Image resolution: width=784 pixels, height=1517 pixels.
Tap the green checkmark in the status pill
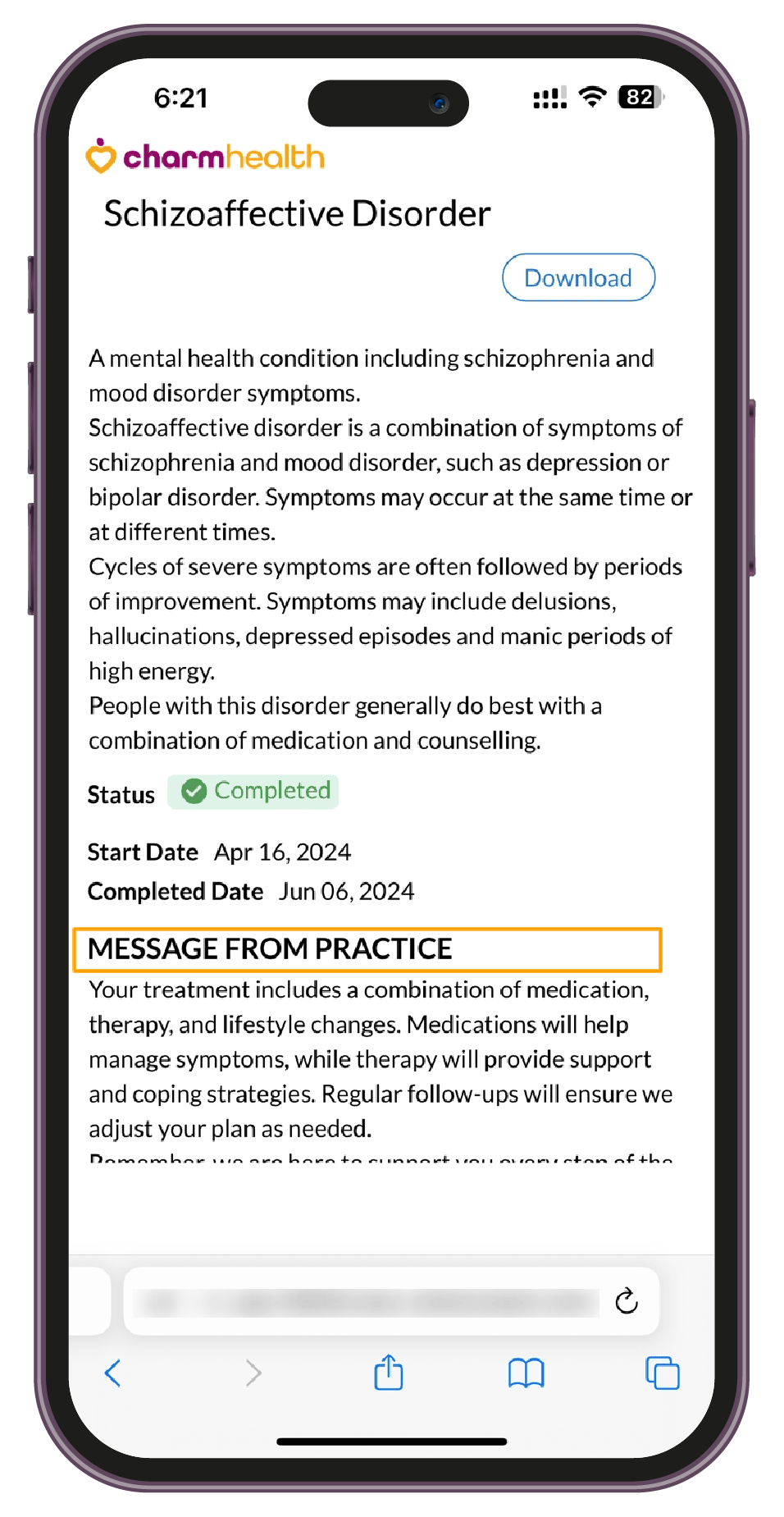point(194,791)
